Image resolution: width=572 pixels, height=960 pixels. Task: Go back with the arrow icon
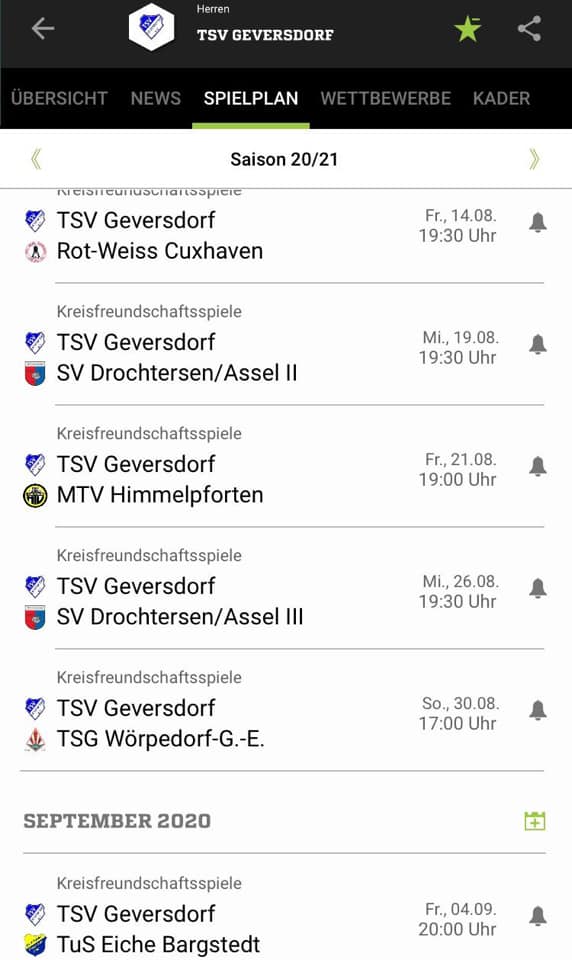43,28
